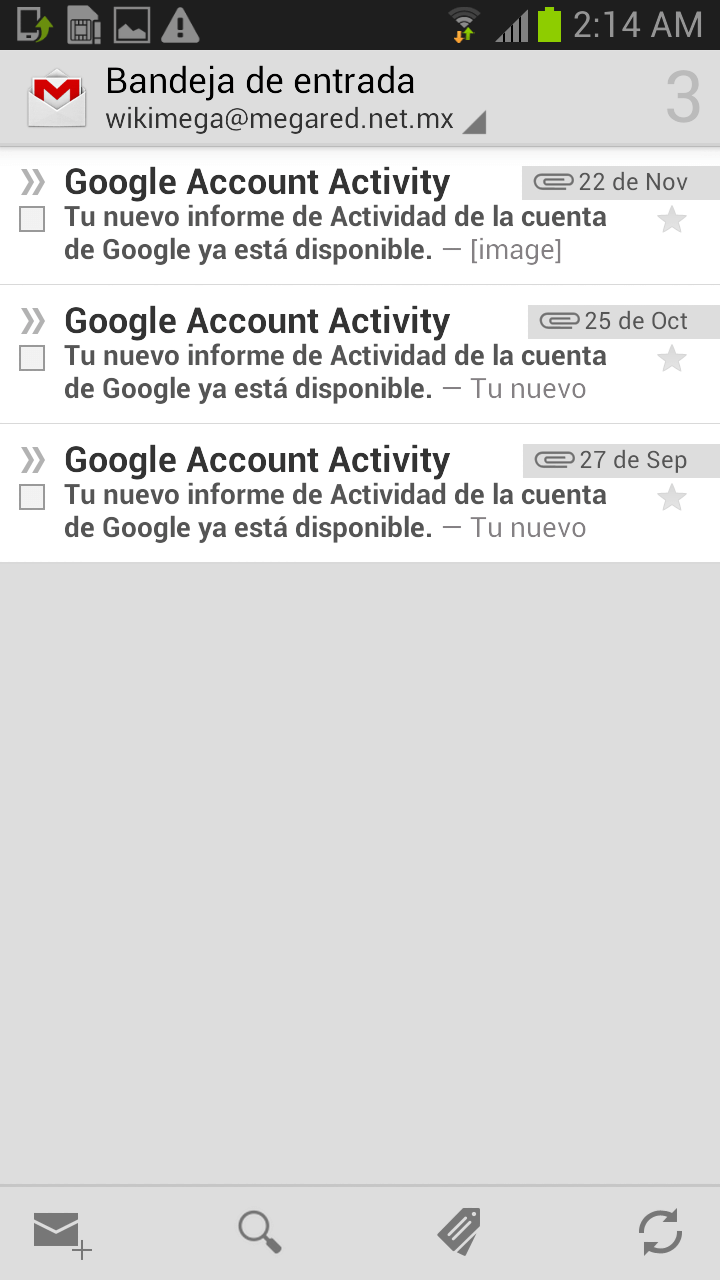Open the labels tag icon
720x1280 pixels.
(x=459, y=1231)
